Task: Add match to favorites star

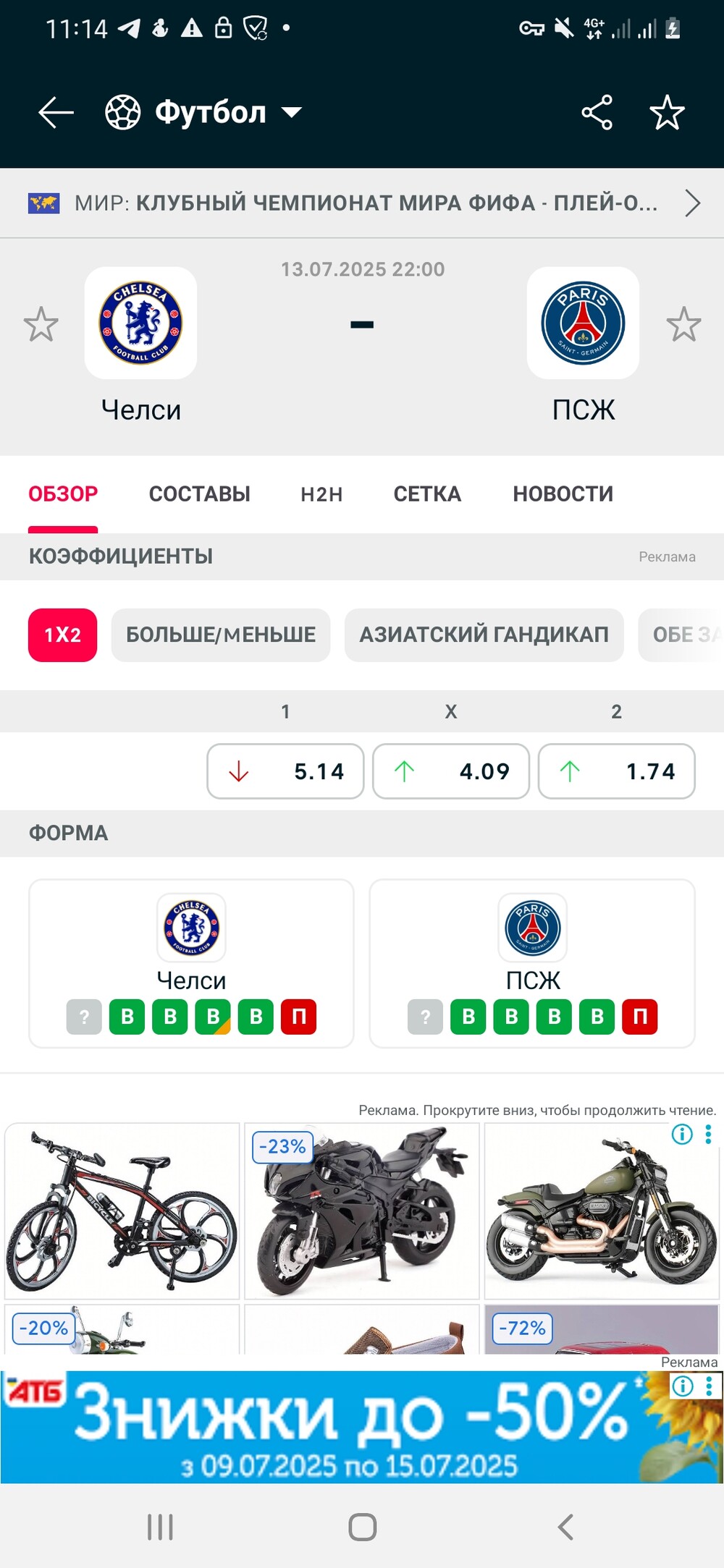Action: pyautogui.click(x=667, y=113)
